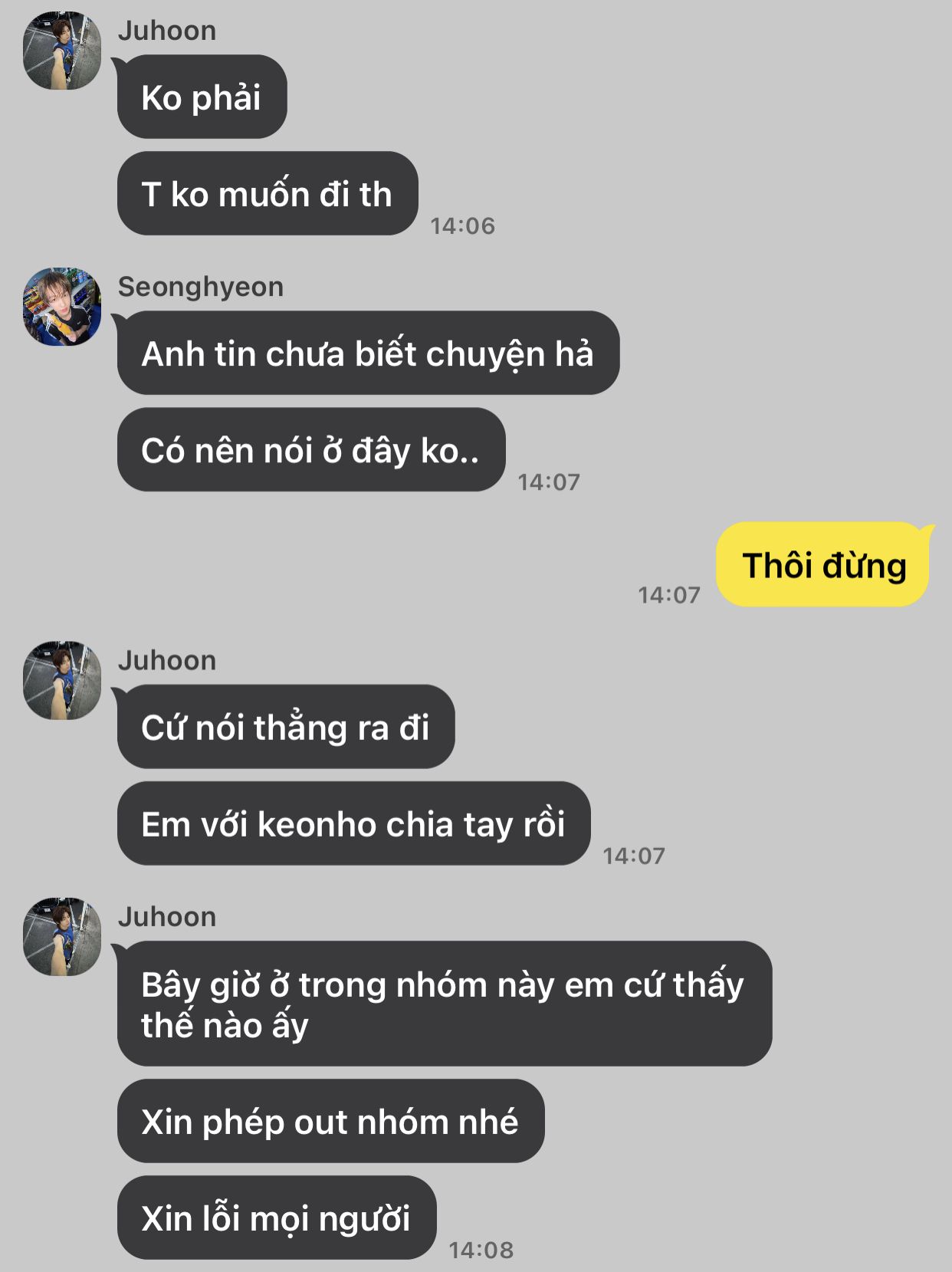This screenshot has height=1272, width=952.
Task: View Juhoon's profile photo beside "Bây giờ ở trong nhóm"
Action: 62,937
